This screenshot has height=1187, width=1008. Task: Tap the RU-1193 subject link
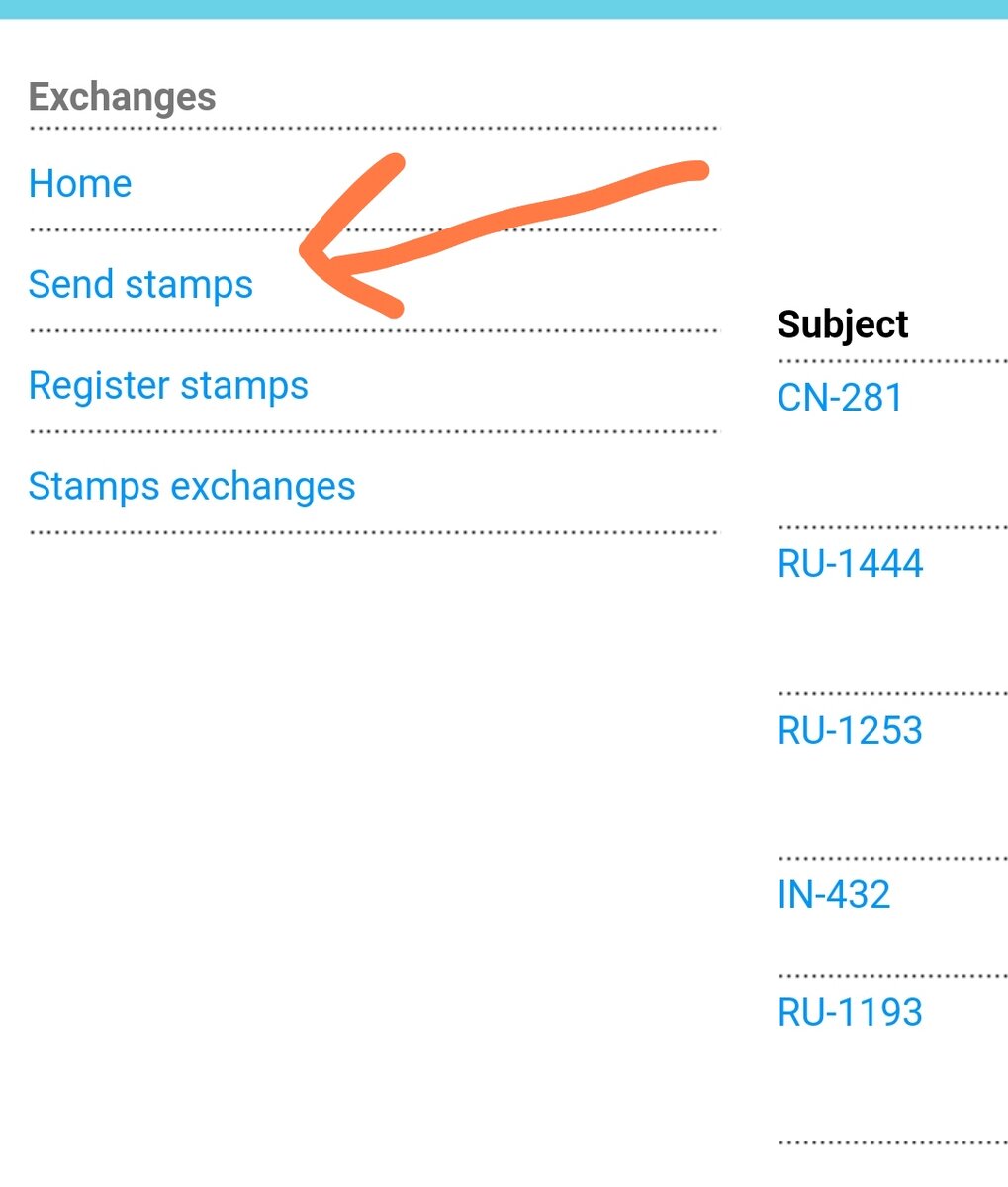(x=850, y=1012)
